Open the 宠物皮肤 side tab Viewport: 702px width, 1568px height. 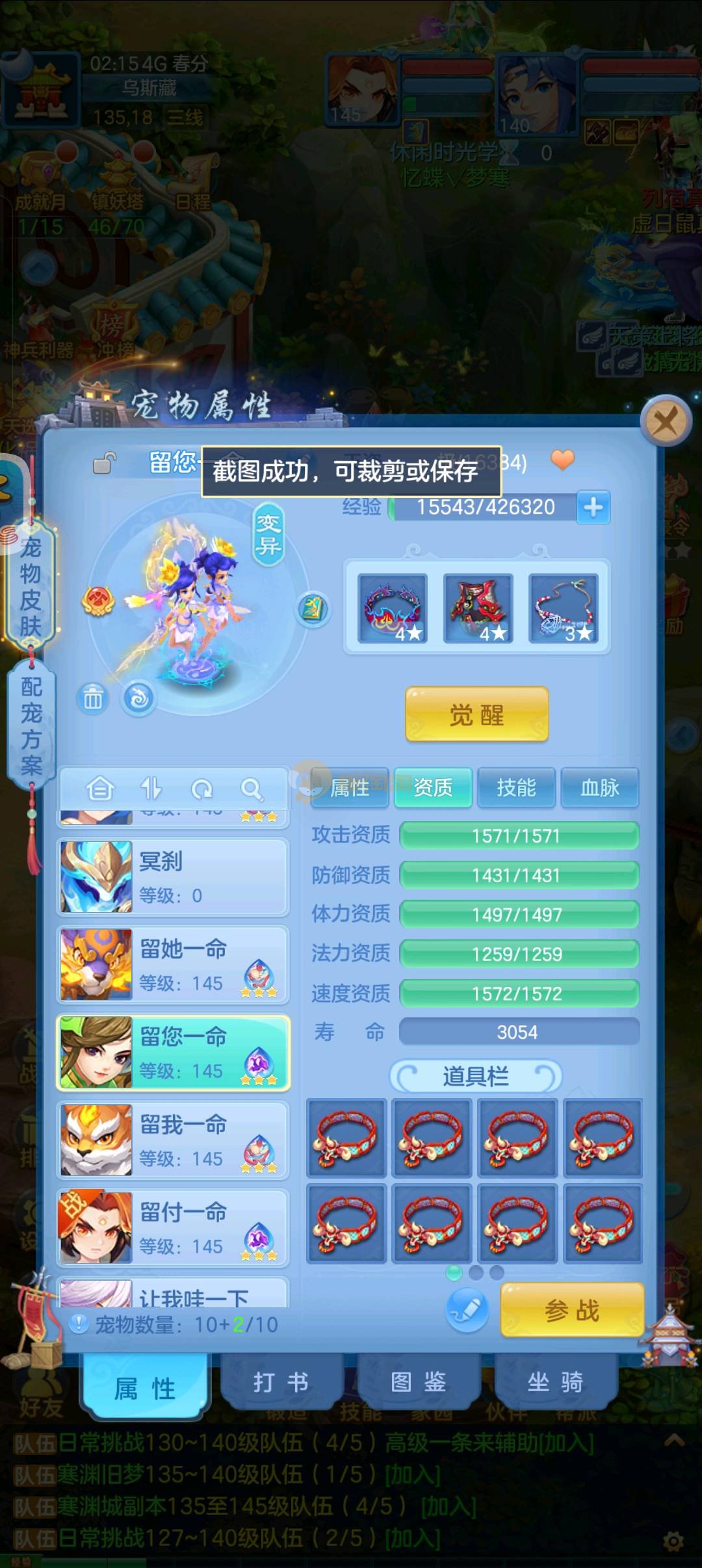(31, 585)
